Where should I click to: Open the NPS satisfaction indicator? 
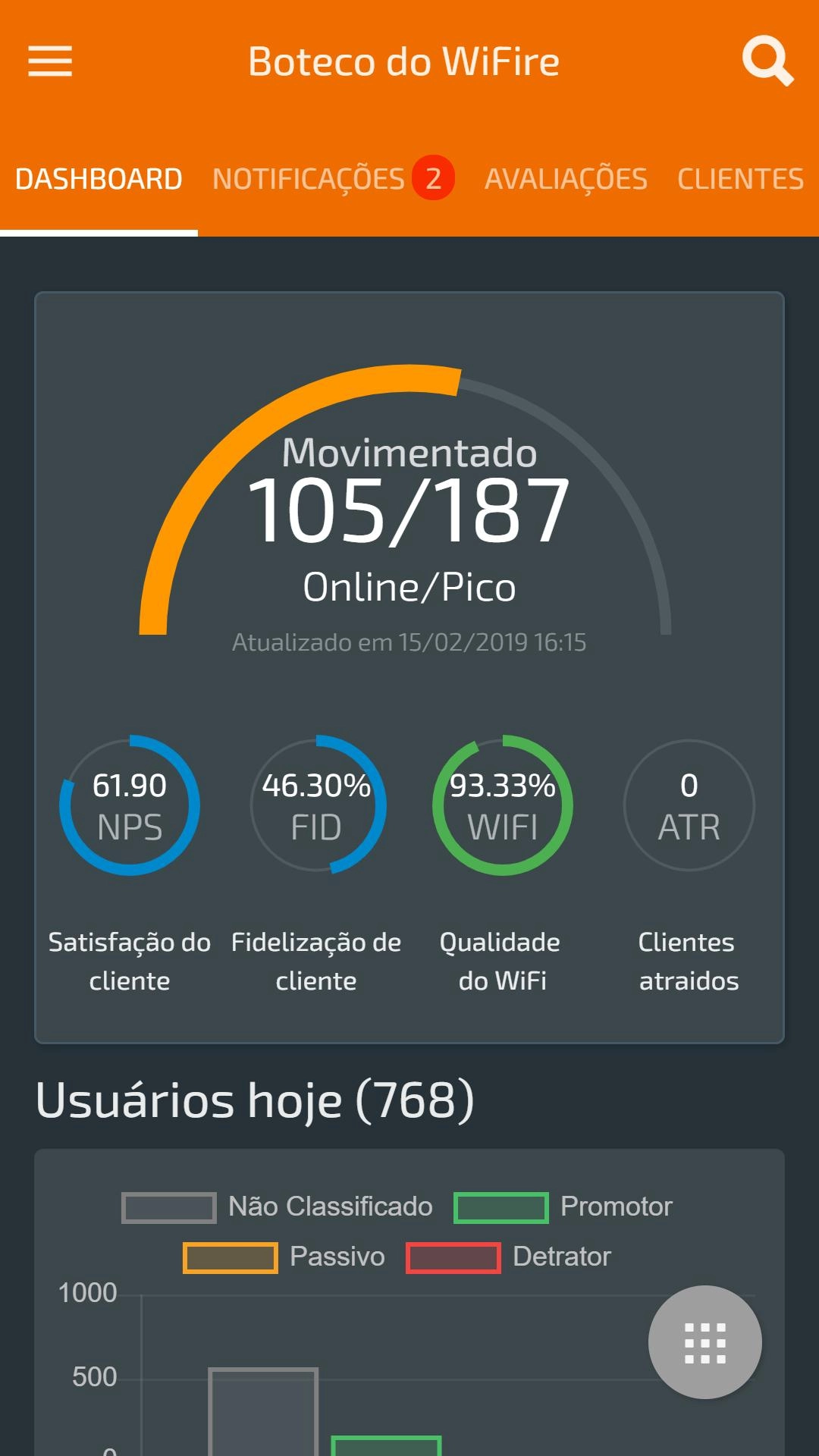pyautogui.click(x=130, y=805)
